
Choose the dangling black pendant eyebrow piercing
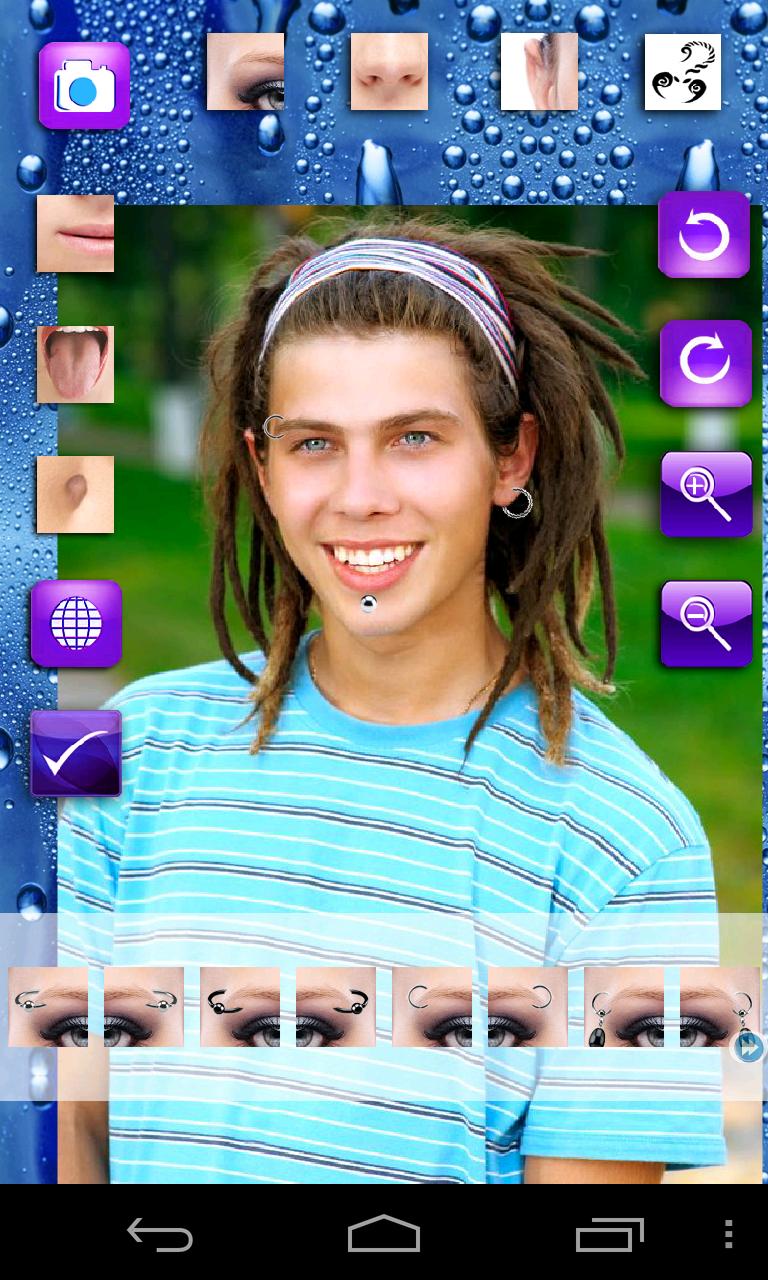tap(623, 1006)
